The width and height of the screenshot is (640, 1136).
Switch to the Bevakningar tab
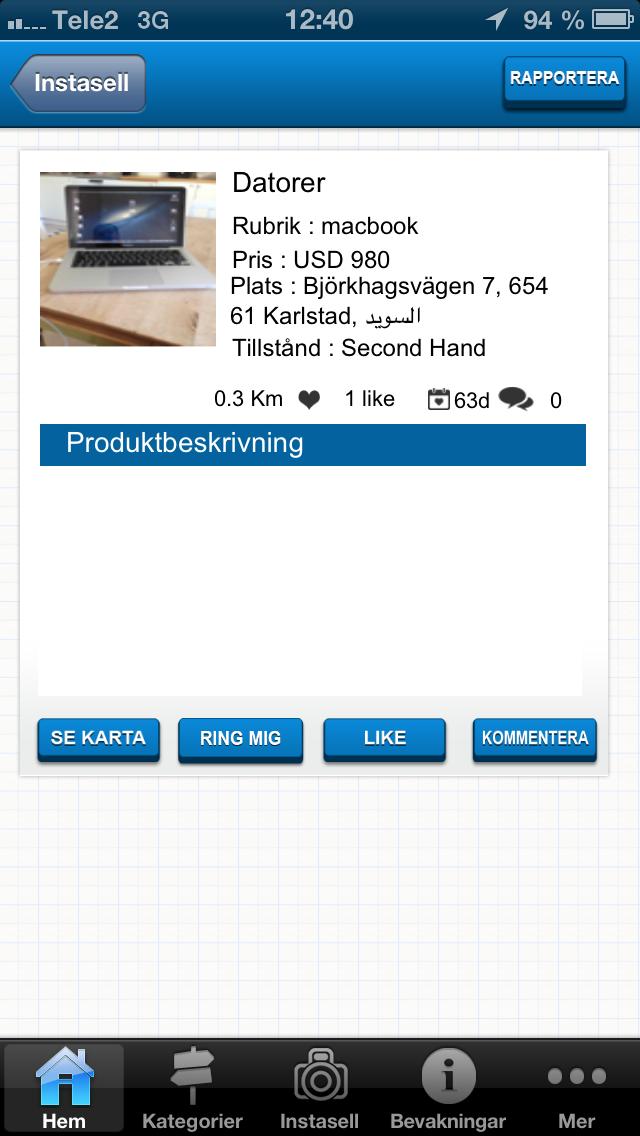click(x=448, y=1088)
